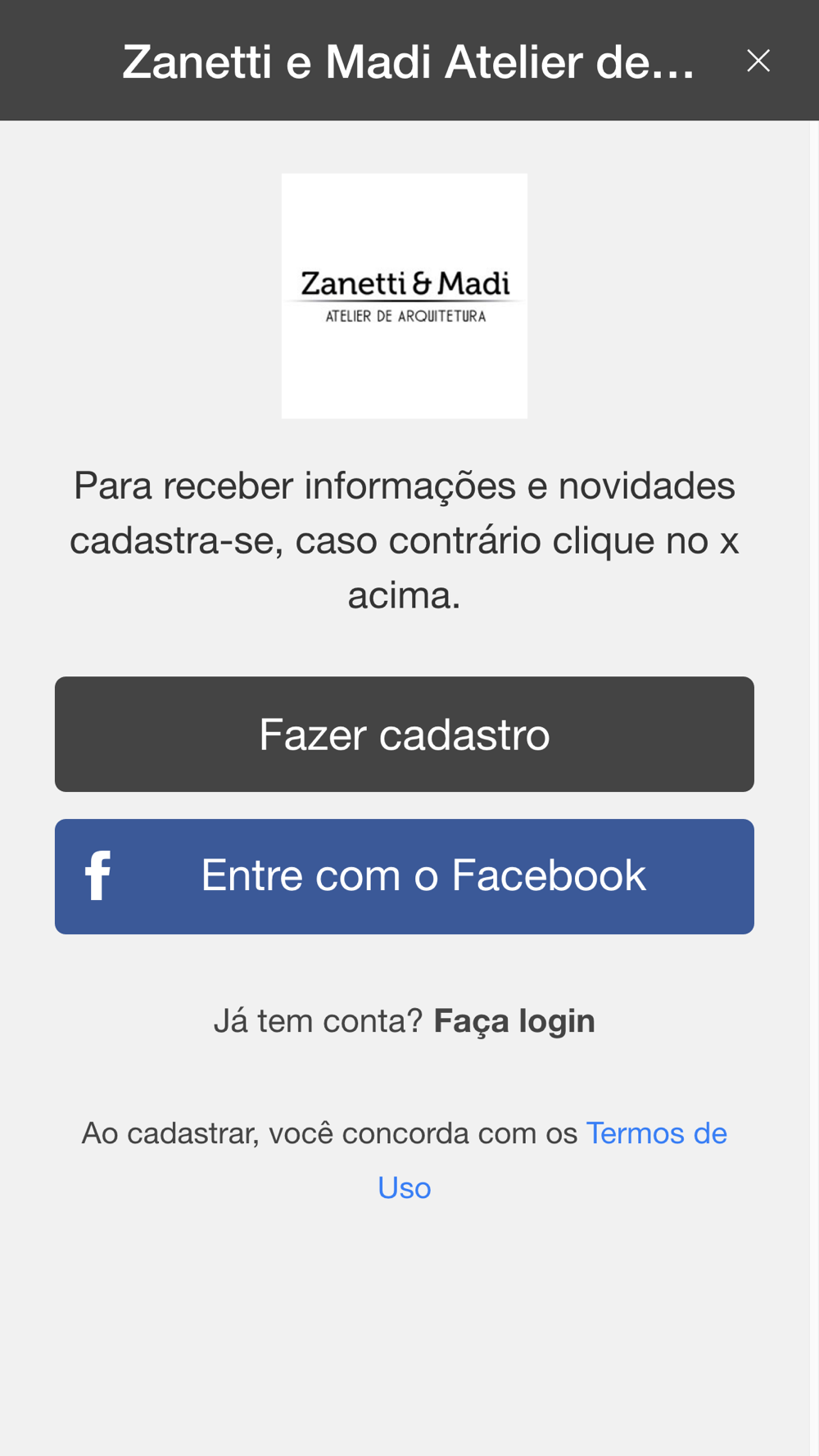Sign in using Entre com o Facebook
819x1456 pixels.
pyautogui.click(x=405, y=876)
